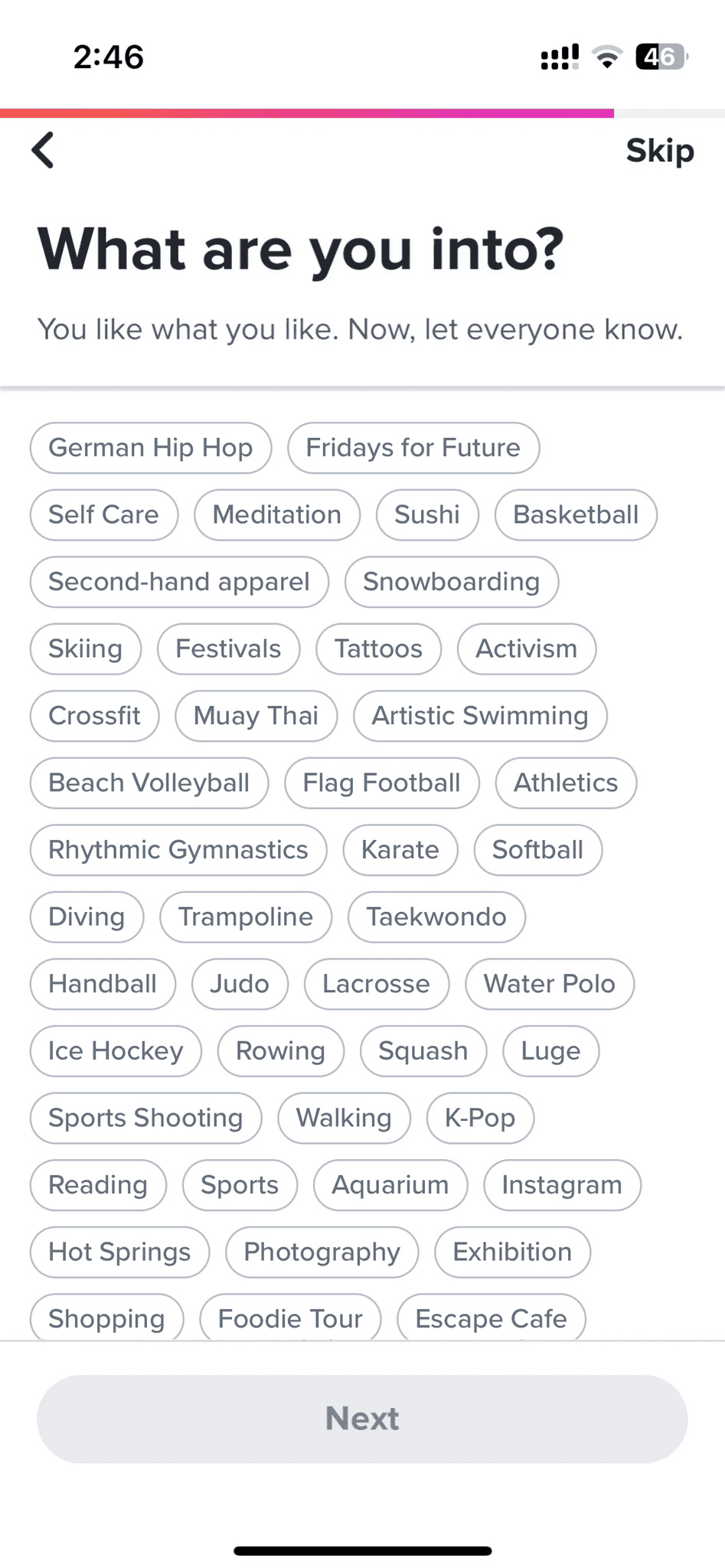Screen dimensions: 725x1568
Task: Select the Taekwondo interest
Action: [x=436, y=917]
